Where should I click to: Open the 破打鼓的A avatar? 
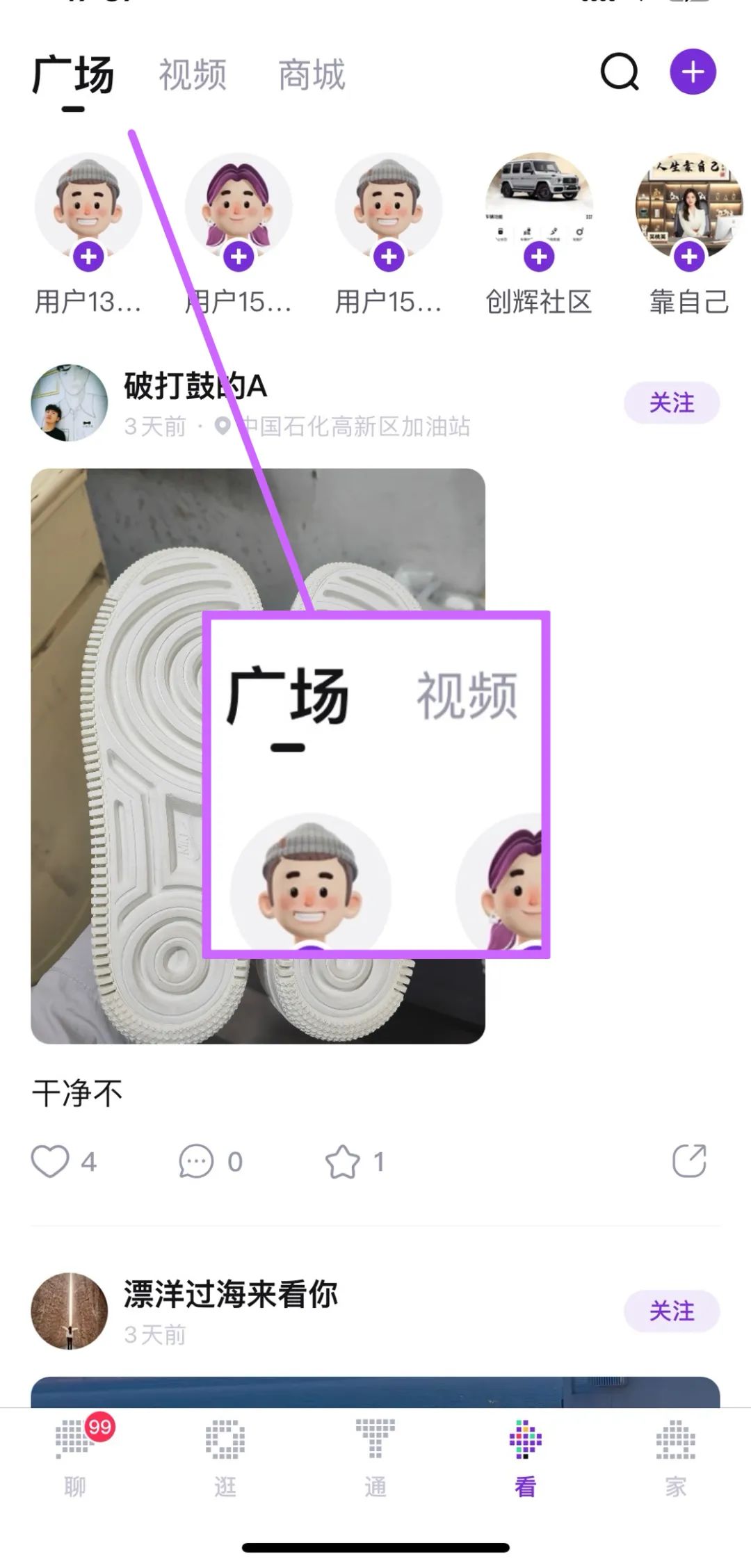point(70,403)
